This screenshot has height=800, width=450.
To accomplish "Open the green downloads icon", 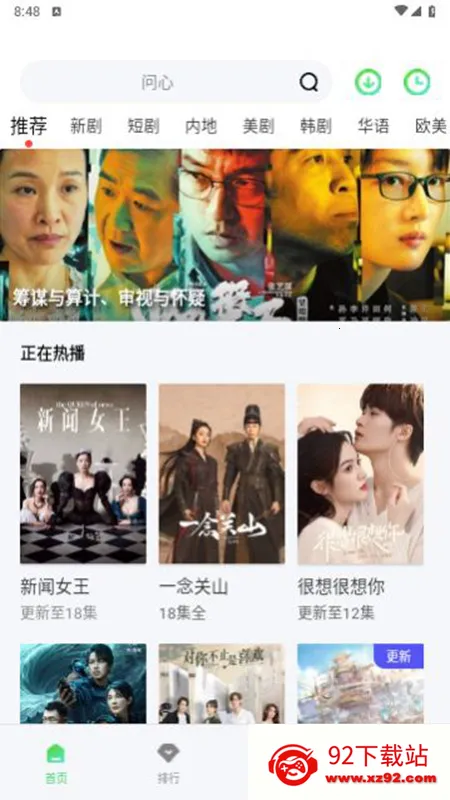I will tap(368, 82).
